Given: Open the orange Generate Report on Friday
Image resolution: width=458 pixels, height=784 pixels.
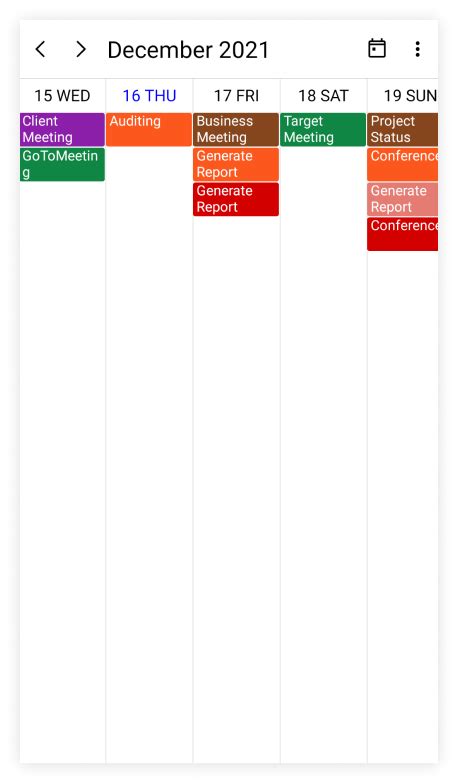Looking at the screenshot, I should [236, 164].
